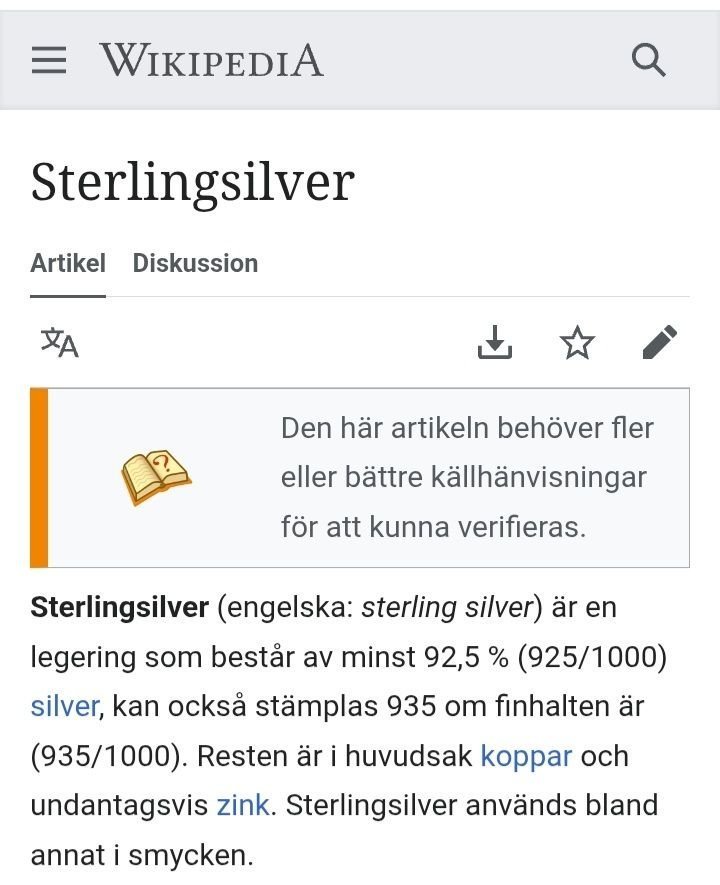720x885 pixels.
Task: Follow the silver link
Action: pyautogui.click(x=64, y=706)
